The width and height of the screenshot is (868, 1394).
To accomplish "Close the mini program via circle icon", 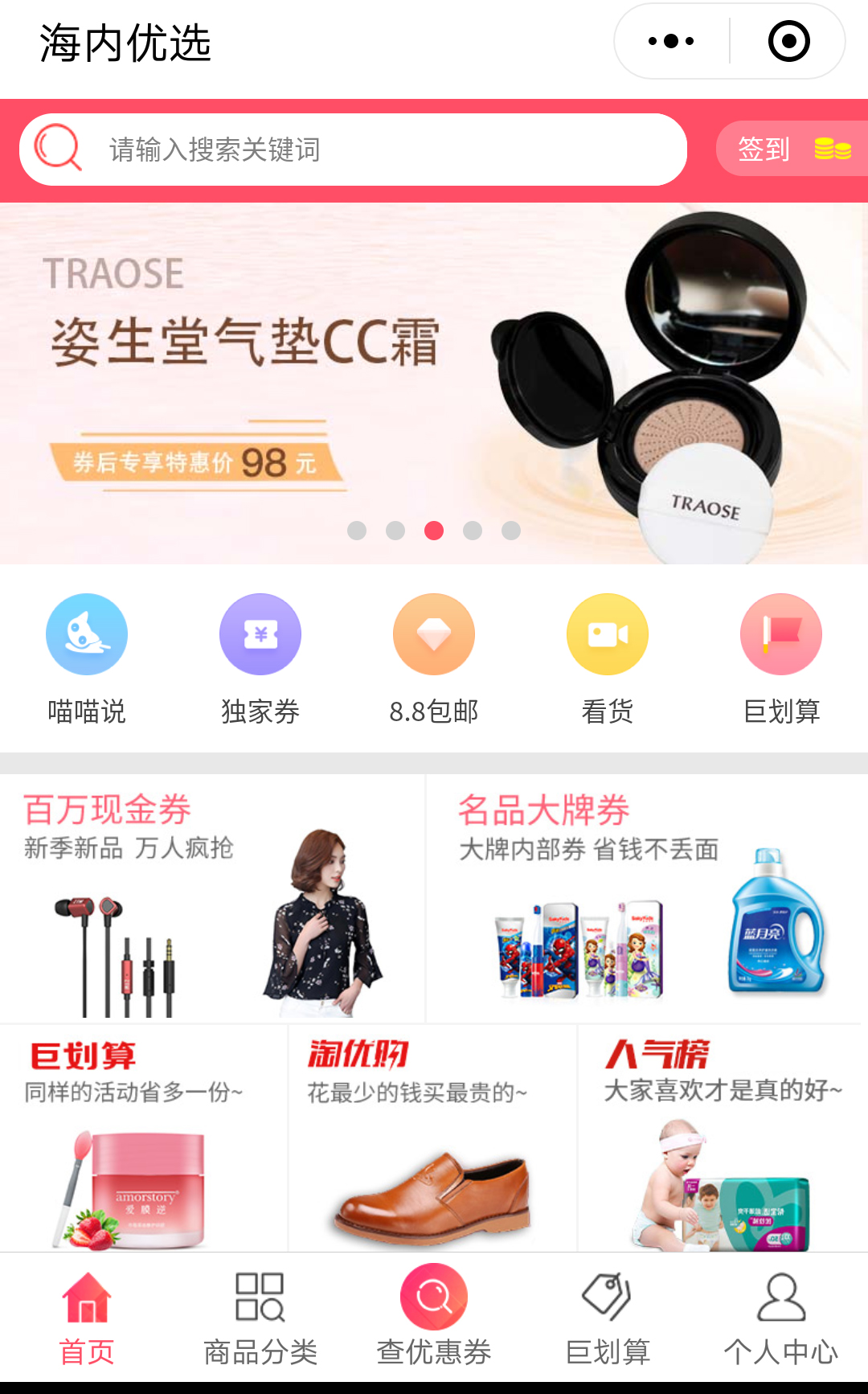I will [x=788, y=41].
